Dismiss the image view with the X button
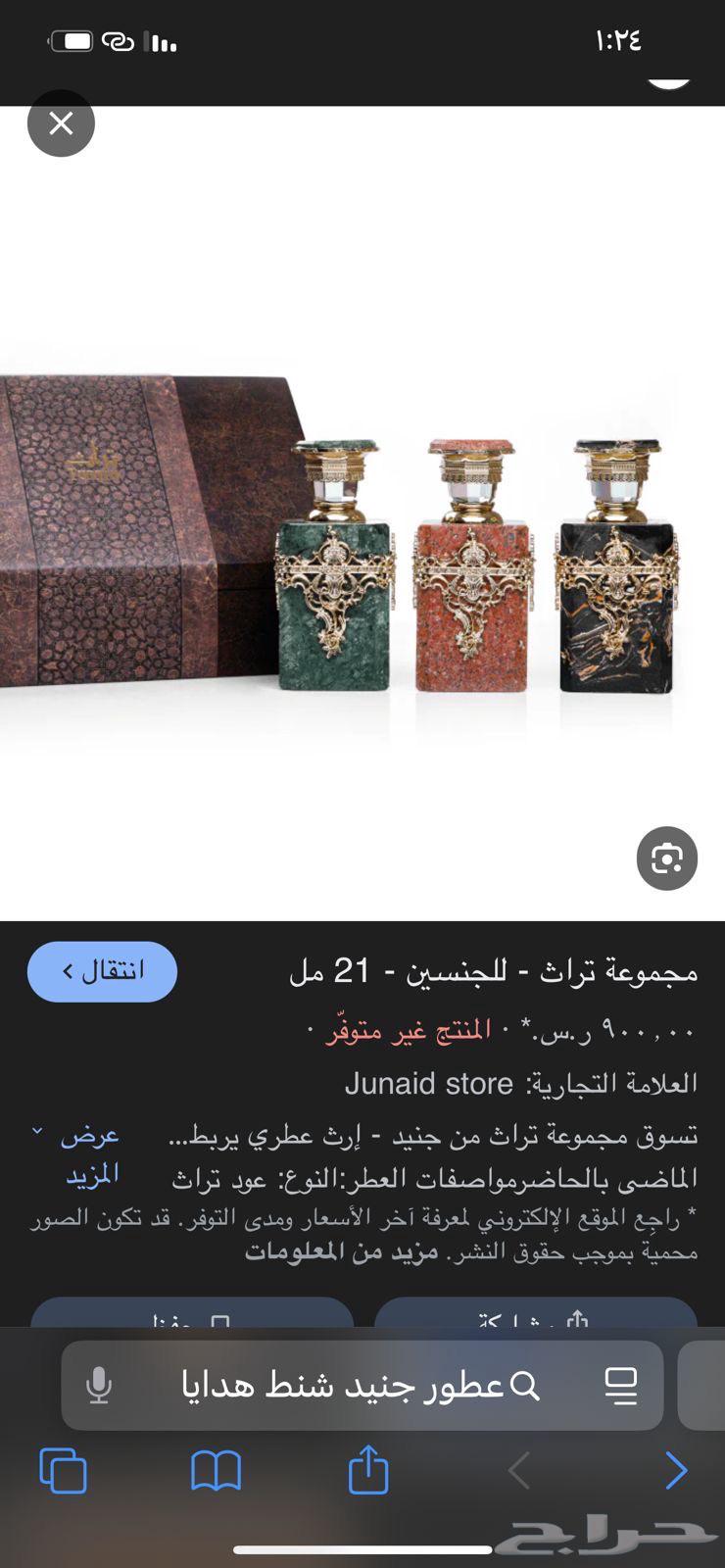Screen dimensions: 725x1568 click(x=62, y=123)
